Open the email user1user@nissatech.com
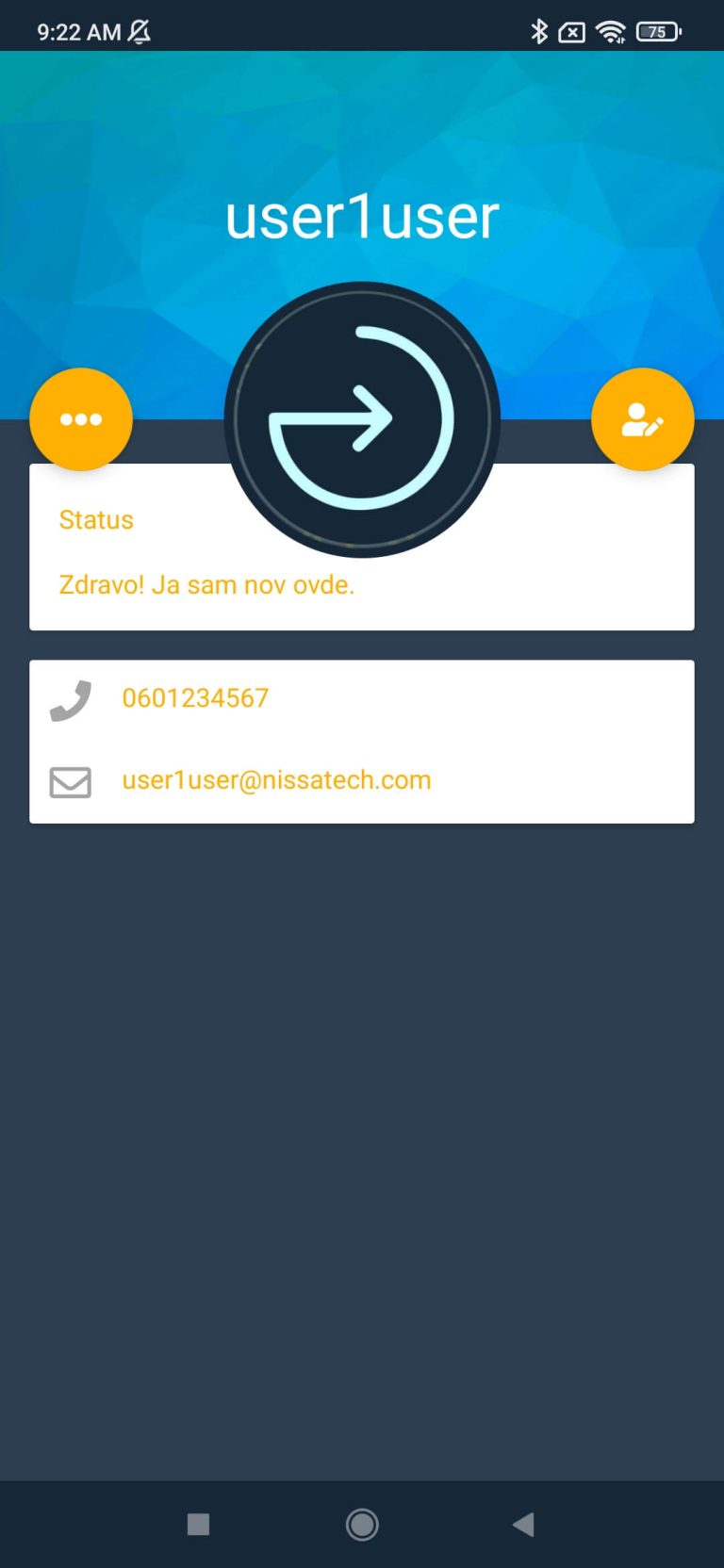Screen dimensions: 724x1568 click(x=276, y=780)
